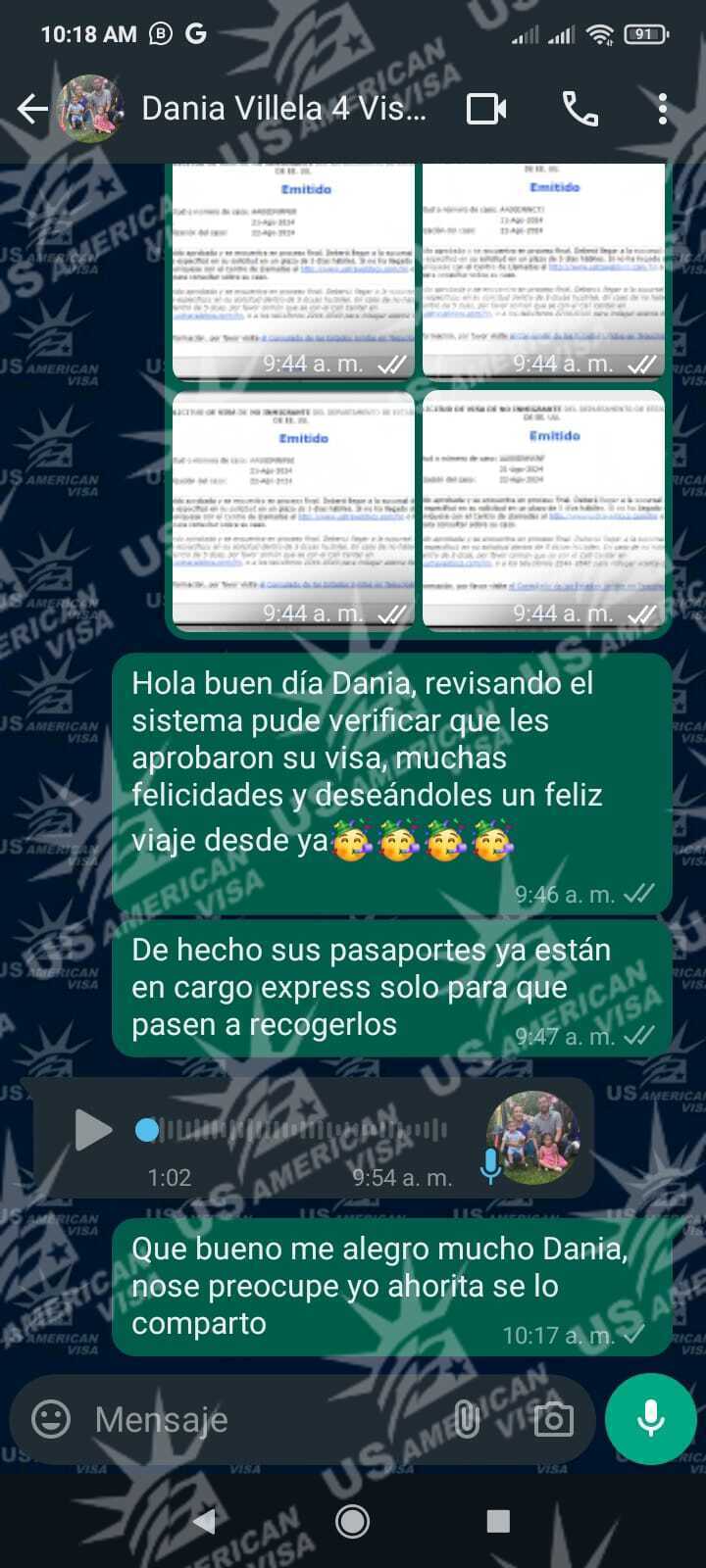Start a video call with Dania
This screenshot has width=706, height=1568.
[x=486, y=109]
